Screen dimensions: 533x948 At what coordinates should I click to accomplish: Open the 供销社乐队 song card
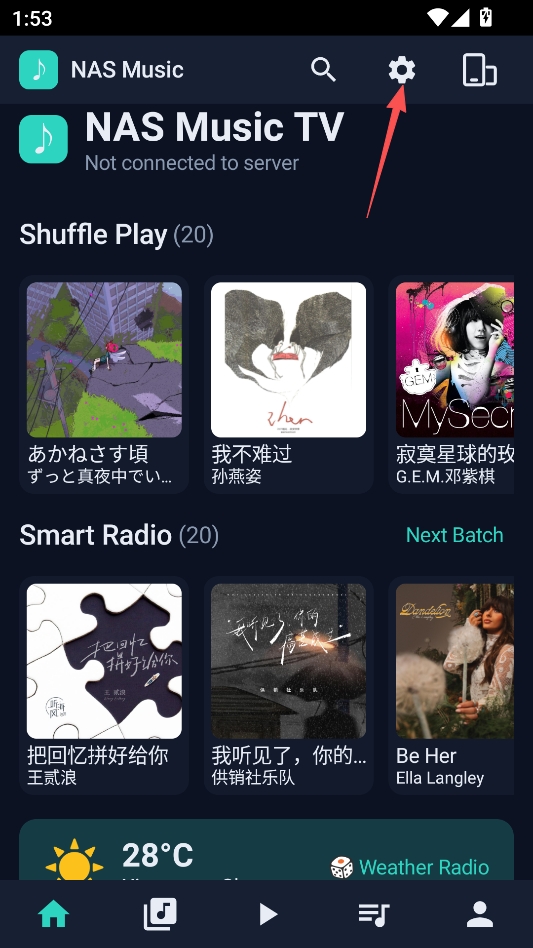(x=288, y=686)
